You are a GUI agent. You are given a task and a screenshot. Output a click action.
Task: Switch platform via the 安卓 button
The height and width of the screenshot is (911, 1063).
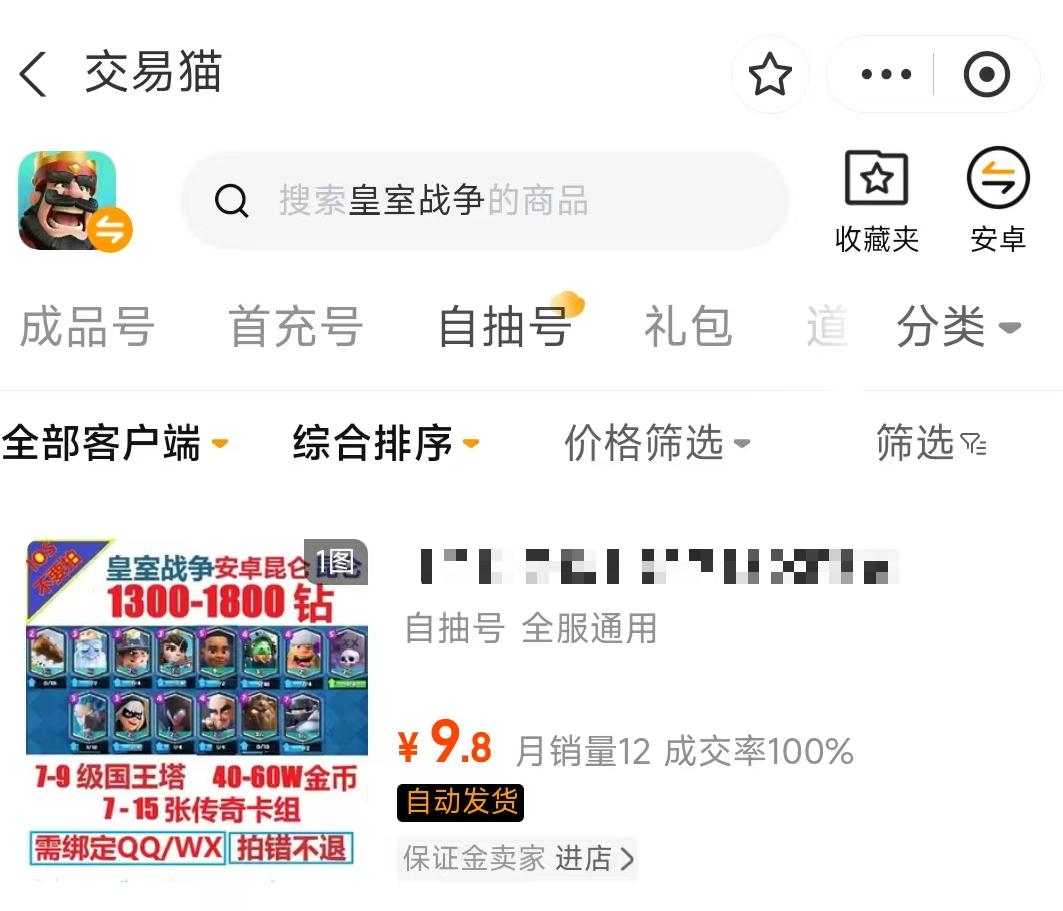pyautogui.click(x=998, y=200)
